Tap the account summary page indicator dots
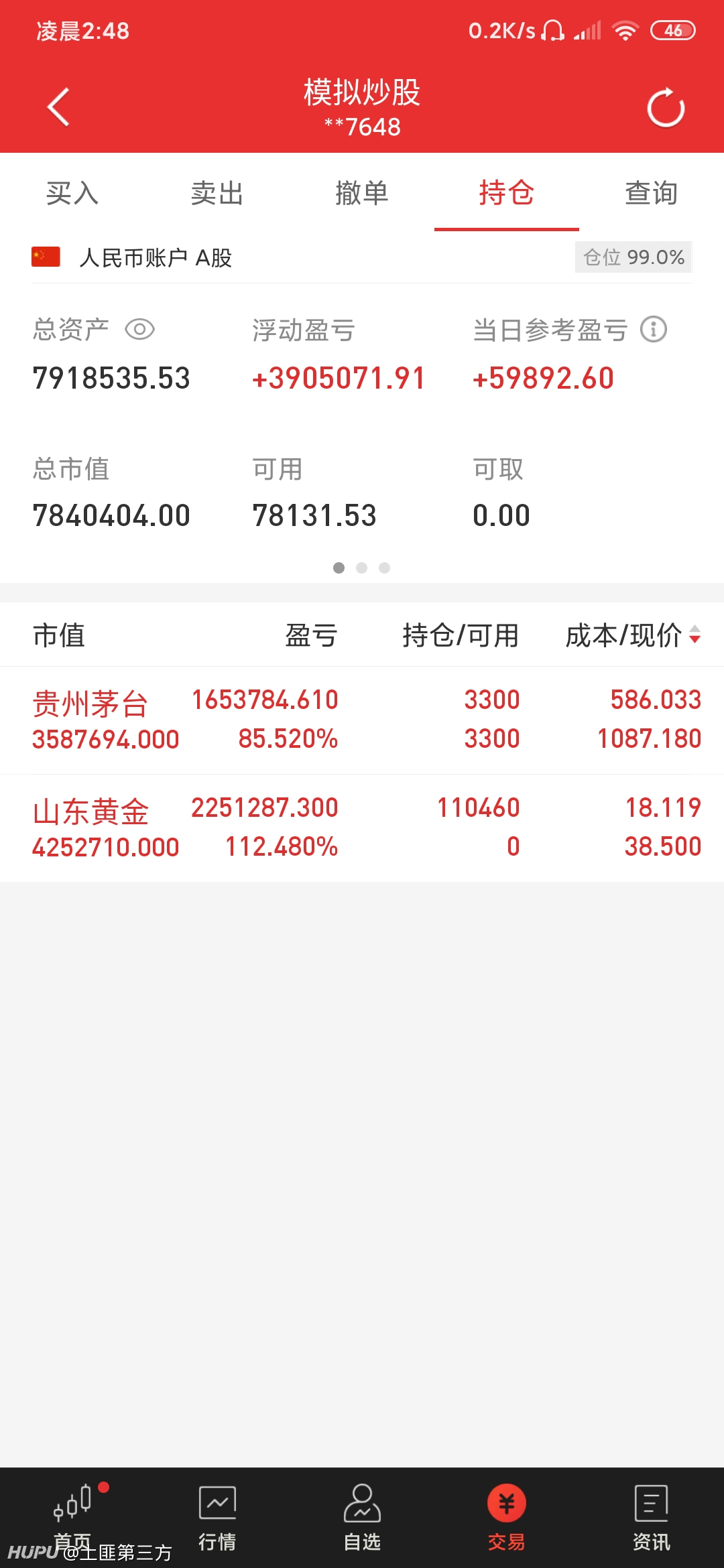724x1568 pixels. (362, 568)
